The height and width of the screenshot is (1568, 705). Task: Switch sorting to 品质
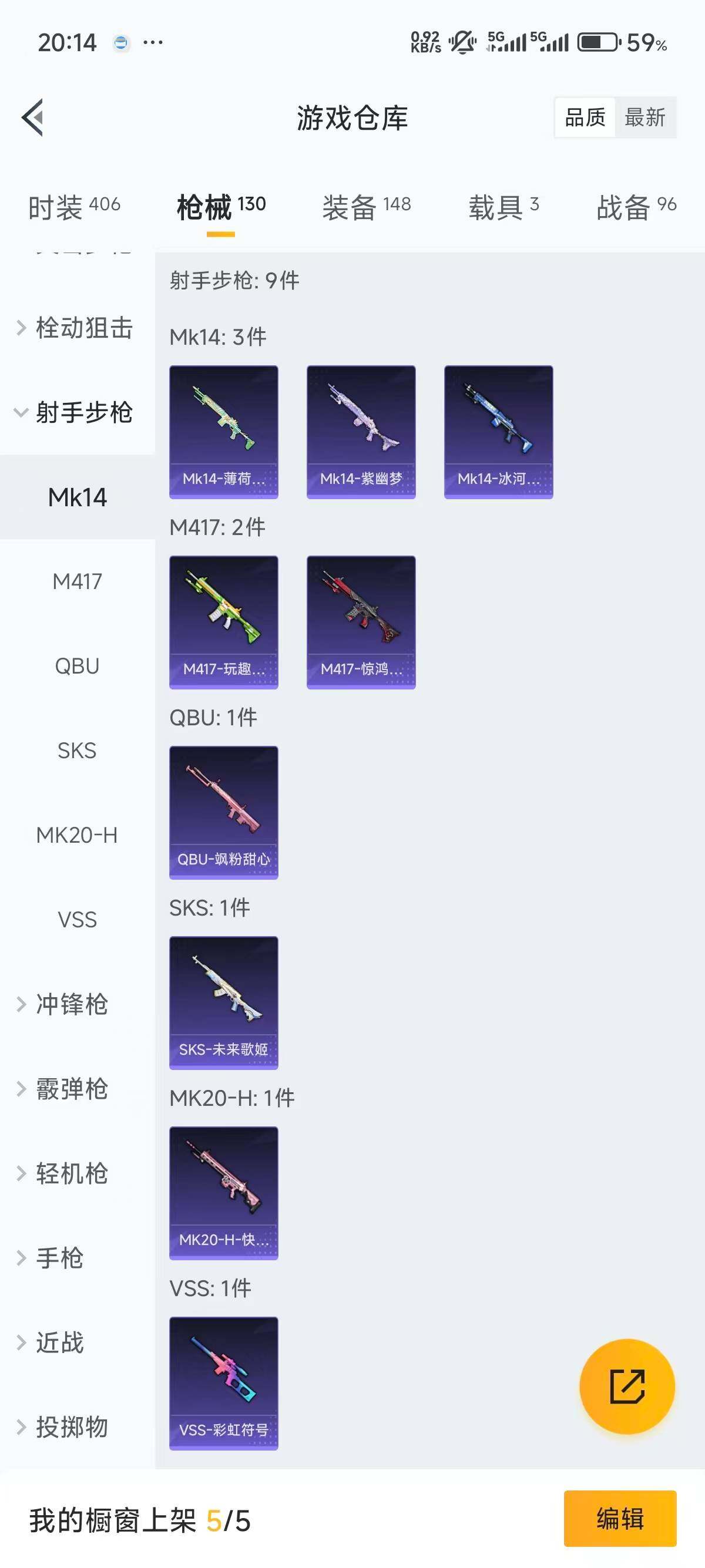583,116
